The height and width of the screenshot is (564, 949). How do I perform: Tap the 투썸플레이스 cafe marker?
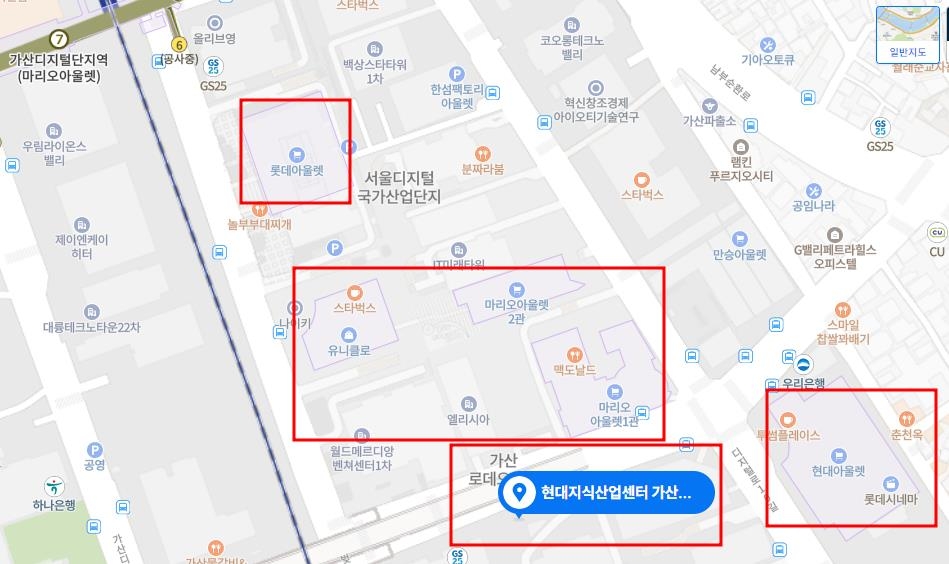coord(788,419)
